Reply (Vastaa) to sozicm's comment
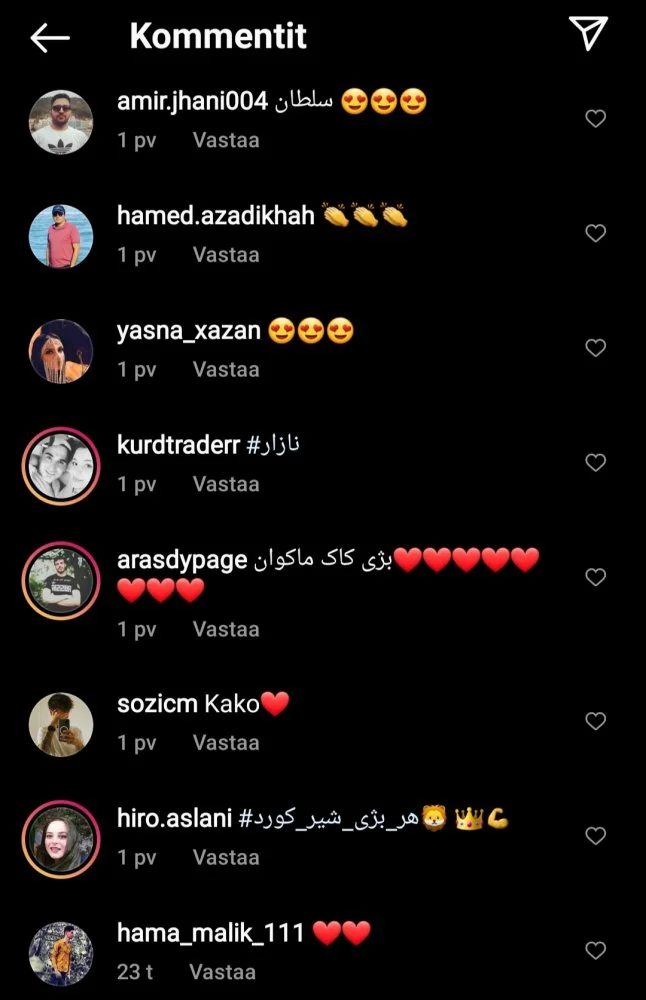Image resolution: width=646 pixels, height=1000 pixels. (226, 743)
